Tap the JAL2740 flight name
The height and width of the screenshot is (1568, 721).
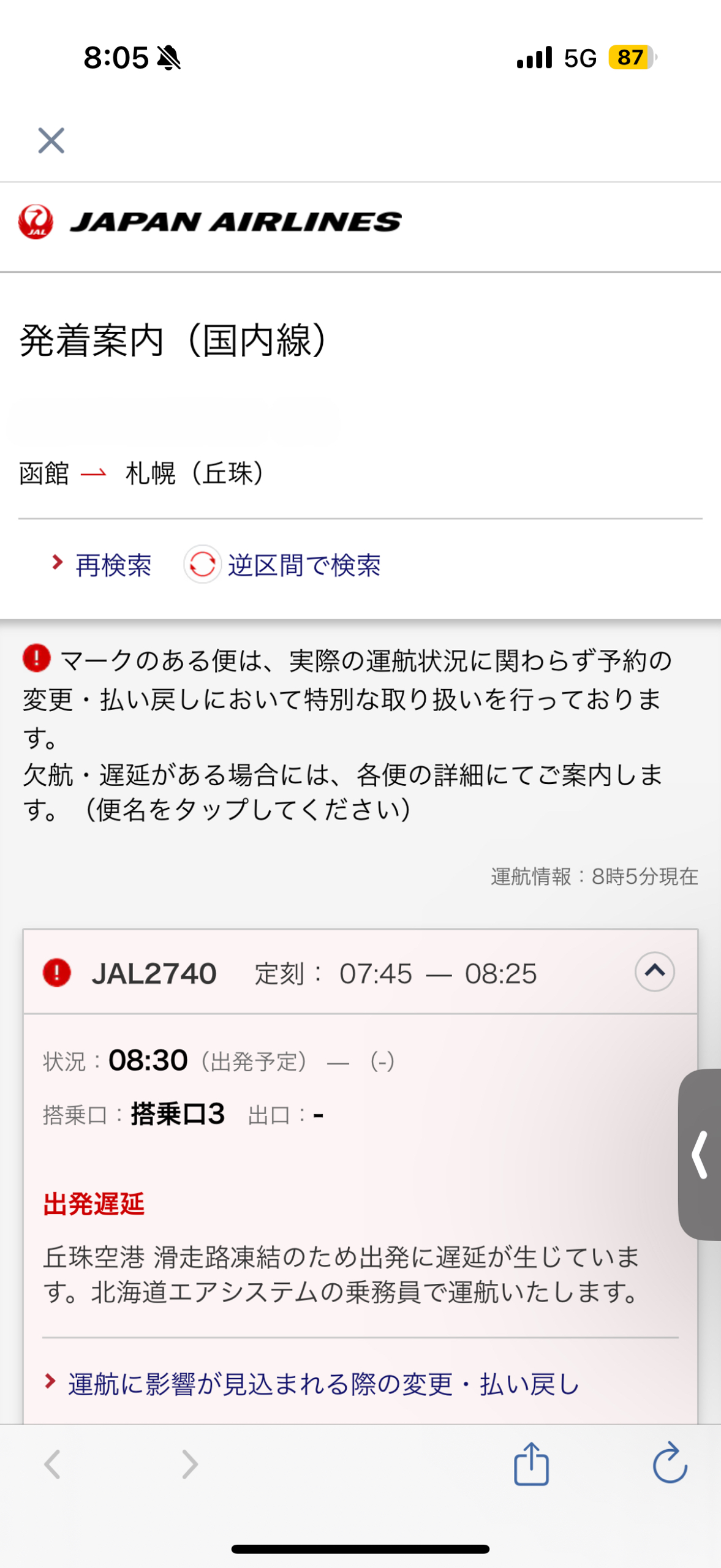coord(154,973)
